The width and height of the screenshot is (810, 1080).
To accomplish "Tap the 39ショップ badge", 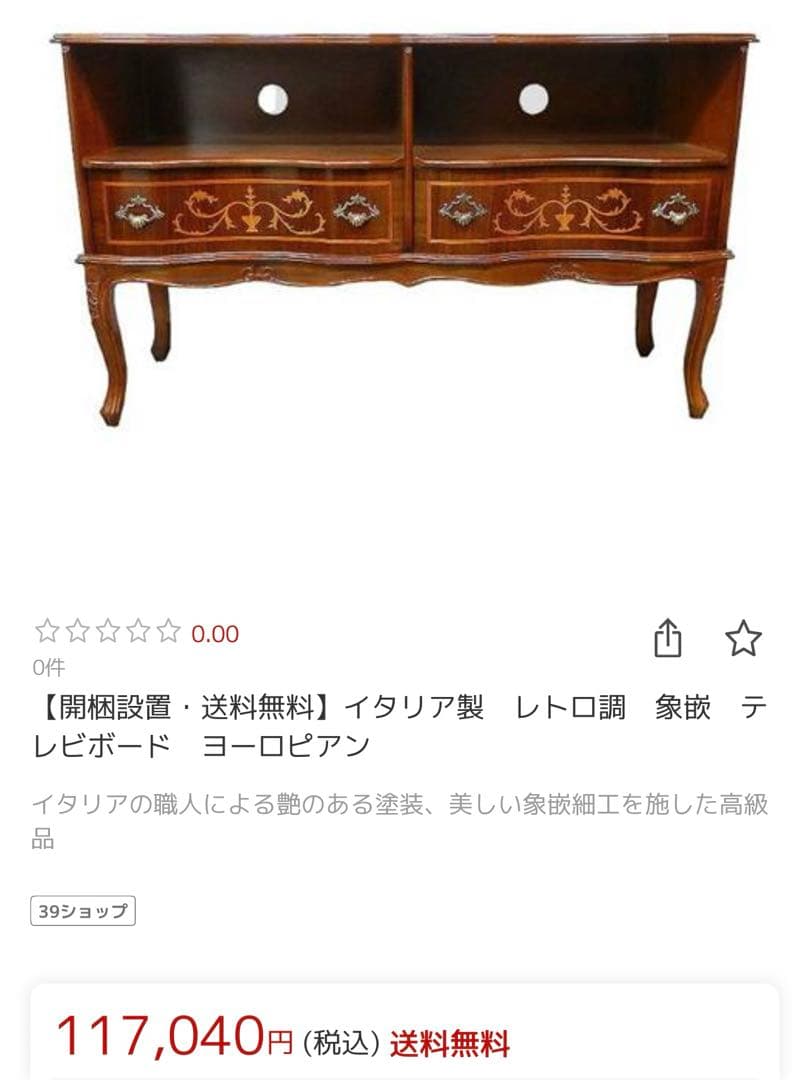I will tap(83, 911).
